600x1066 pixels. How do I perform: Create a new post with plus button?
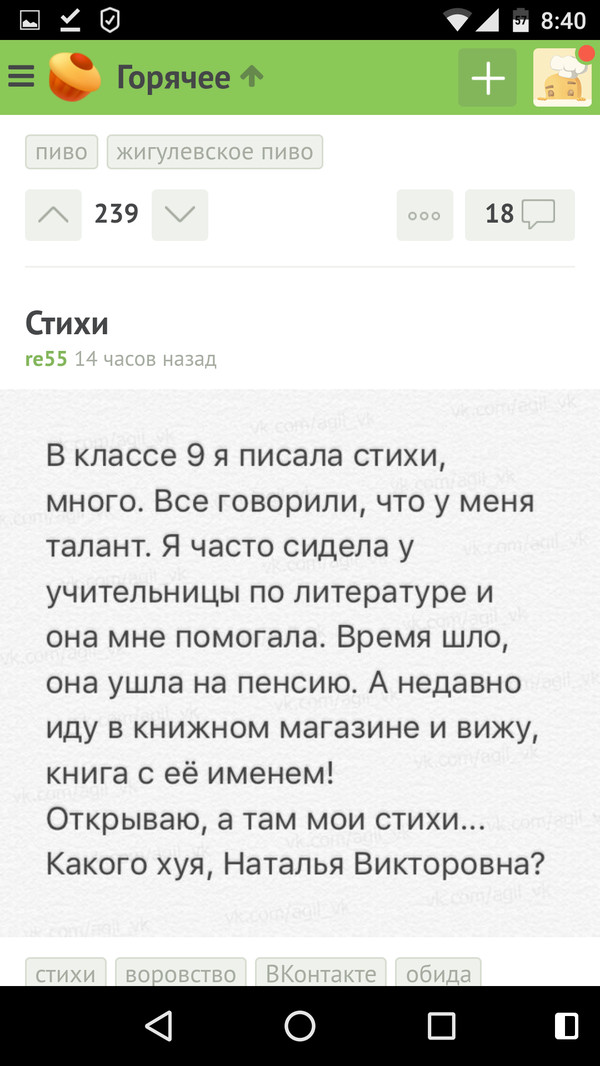tap(487, 78)
